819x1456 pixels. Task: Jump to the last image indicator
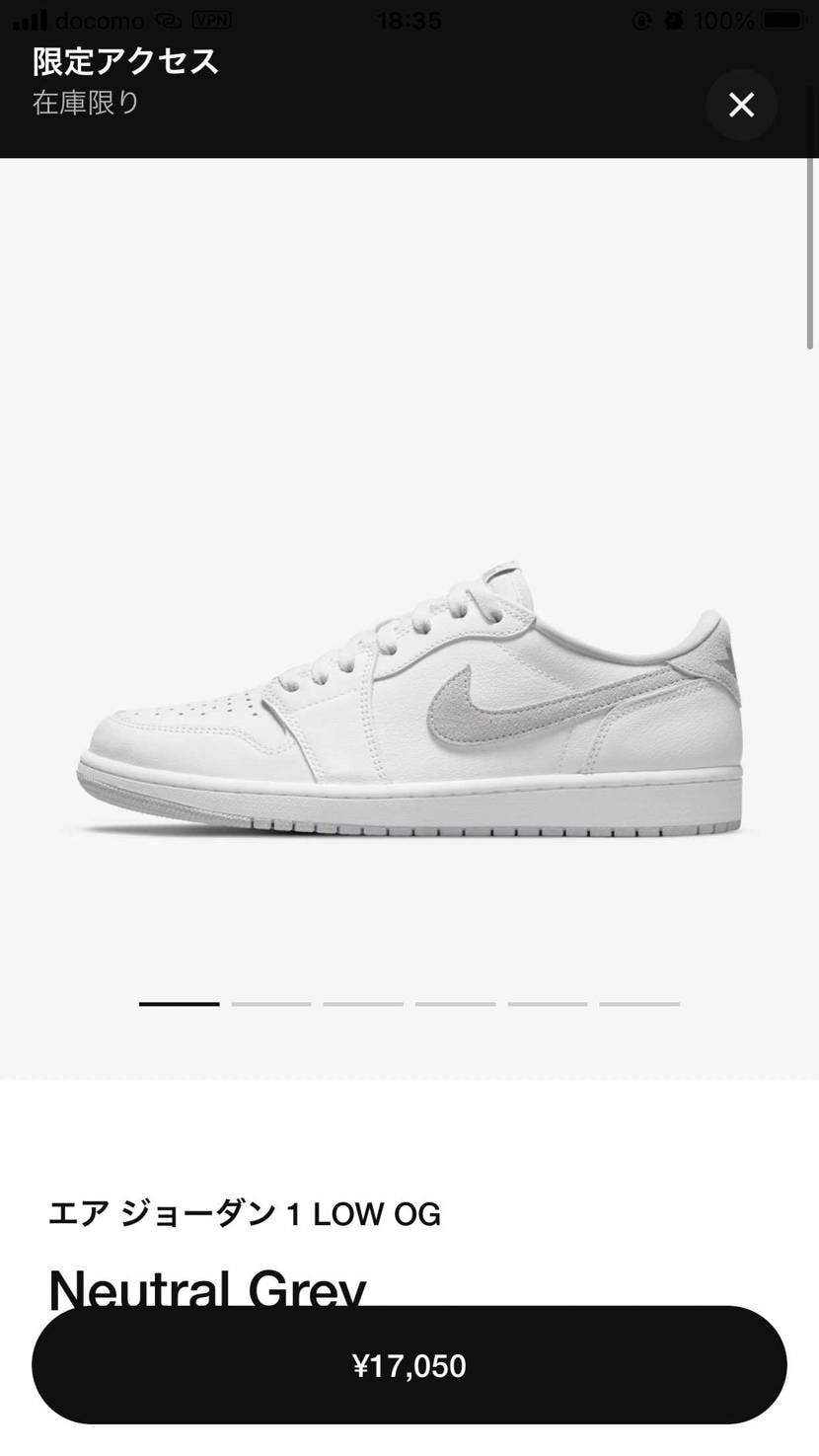(x=639, y=1004)
